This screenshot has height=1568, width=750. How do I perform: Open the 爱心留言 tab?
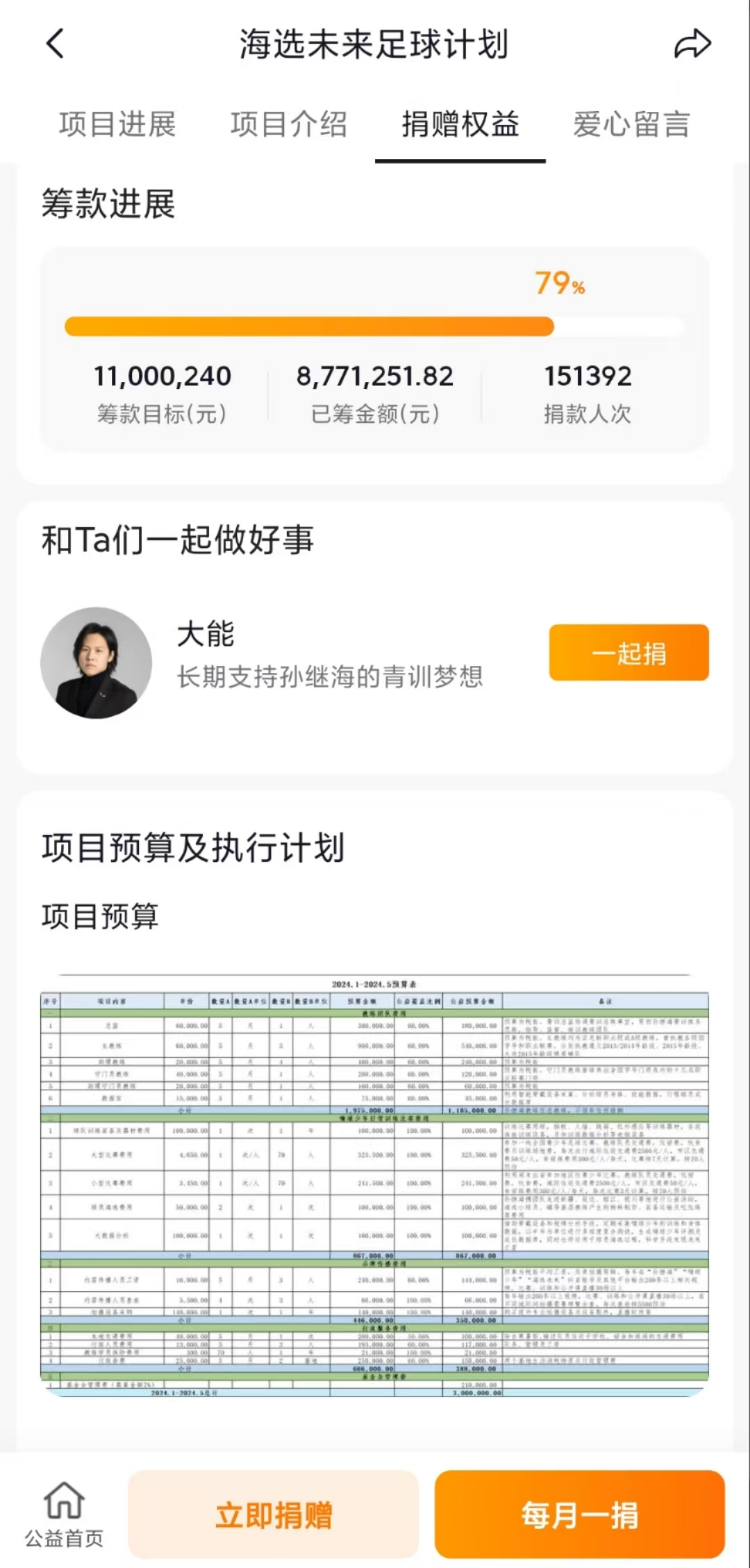click(x=631, y=124)
